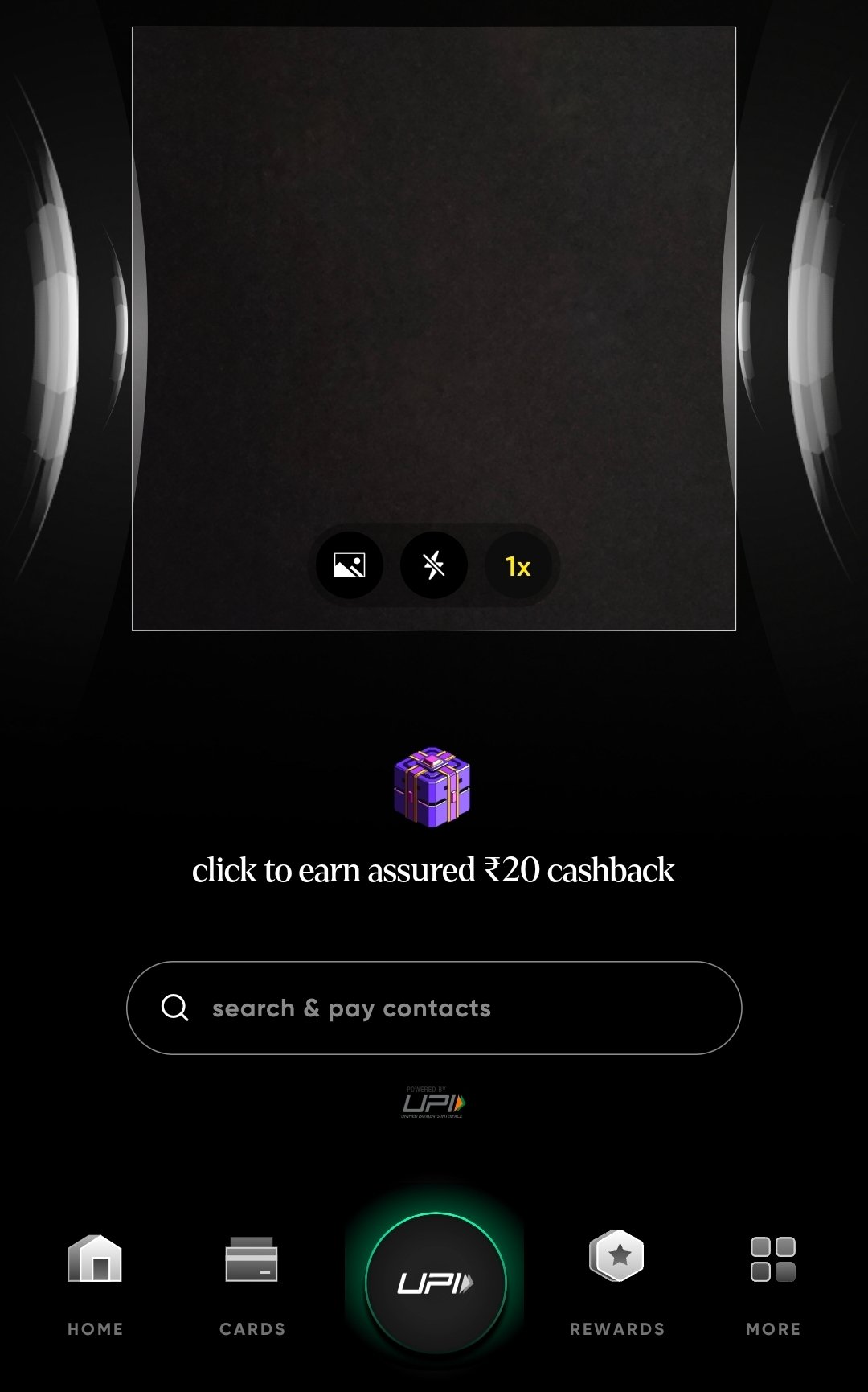Switch to the Cards tab
The width and height of the screenshot is (868, 1392).
click(252, 1282)
